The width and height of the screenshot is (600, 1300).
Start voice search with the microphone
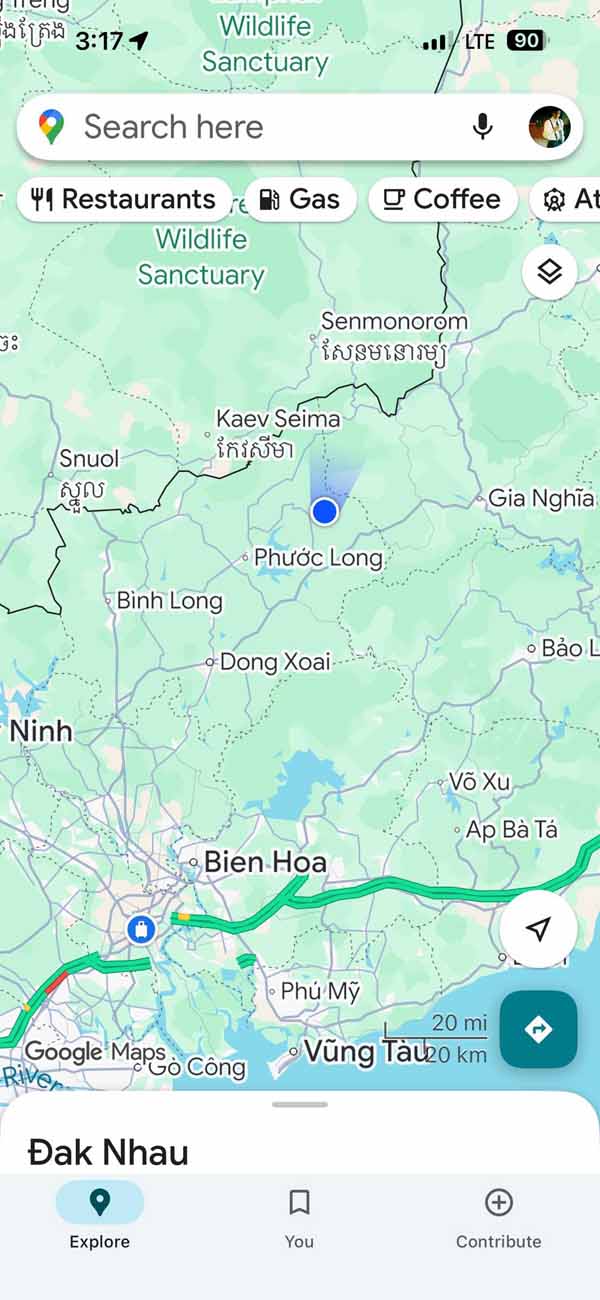pyautogui.click(x=483, y=127)
